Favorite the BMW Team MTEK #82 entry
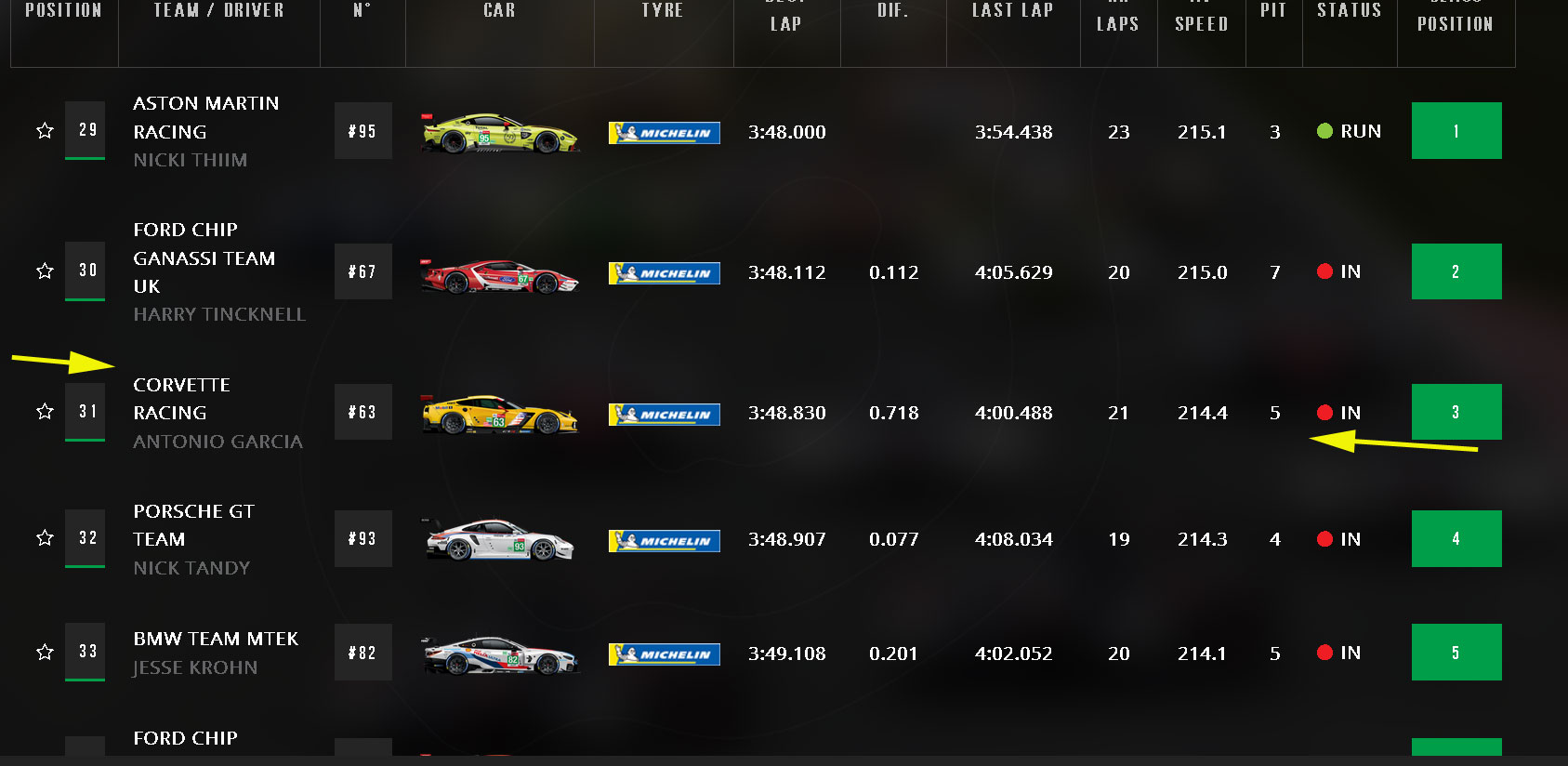 coord(45,652)
